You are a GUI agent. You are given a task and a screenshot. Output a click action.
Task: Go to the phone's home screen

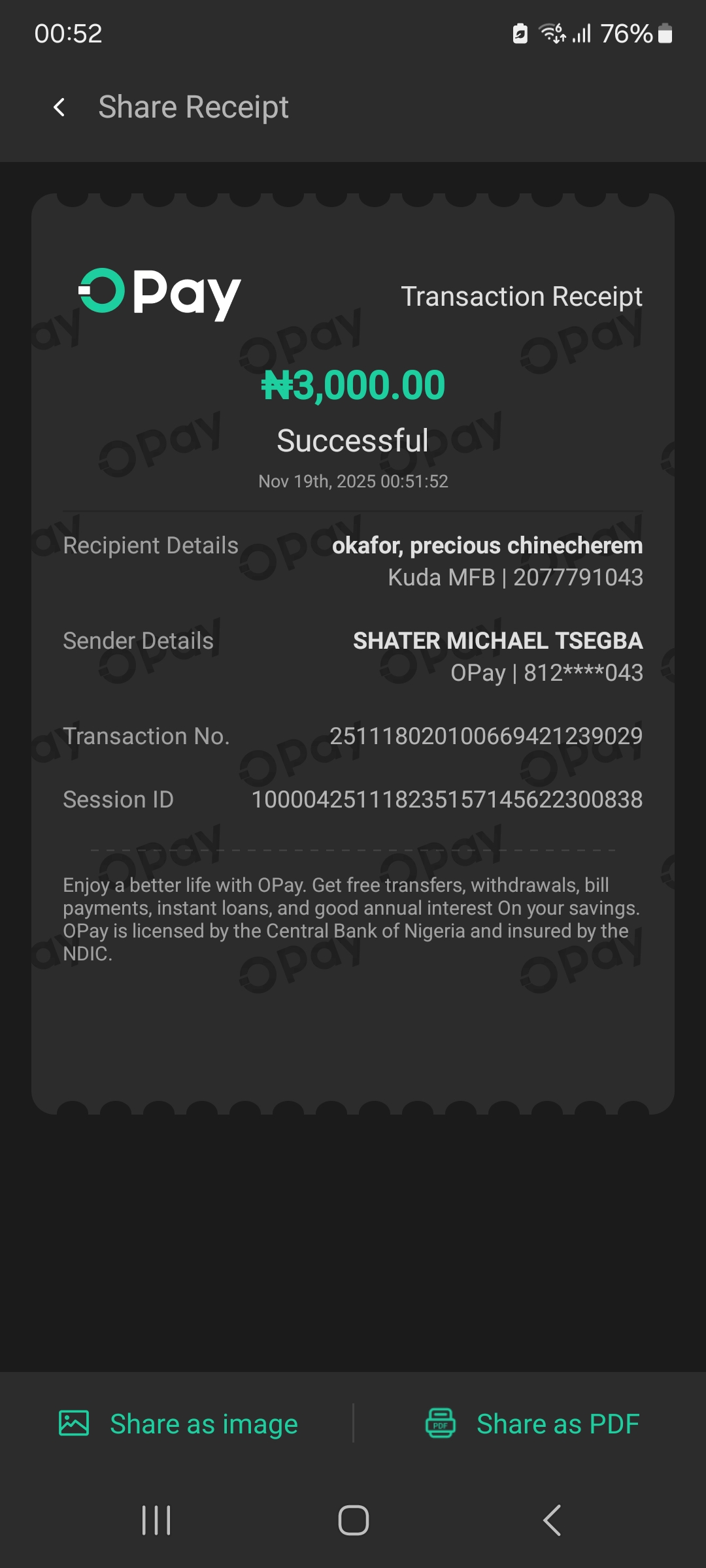tap(353, 1520)
